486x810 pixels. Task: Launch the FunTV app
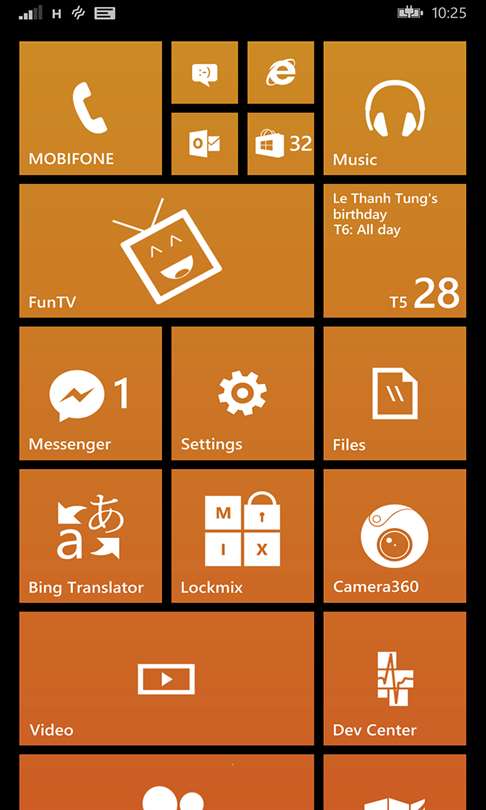pos(166,251)
